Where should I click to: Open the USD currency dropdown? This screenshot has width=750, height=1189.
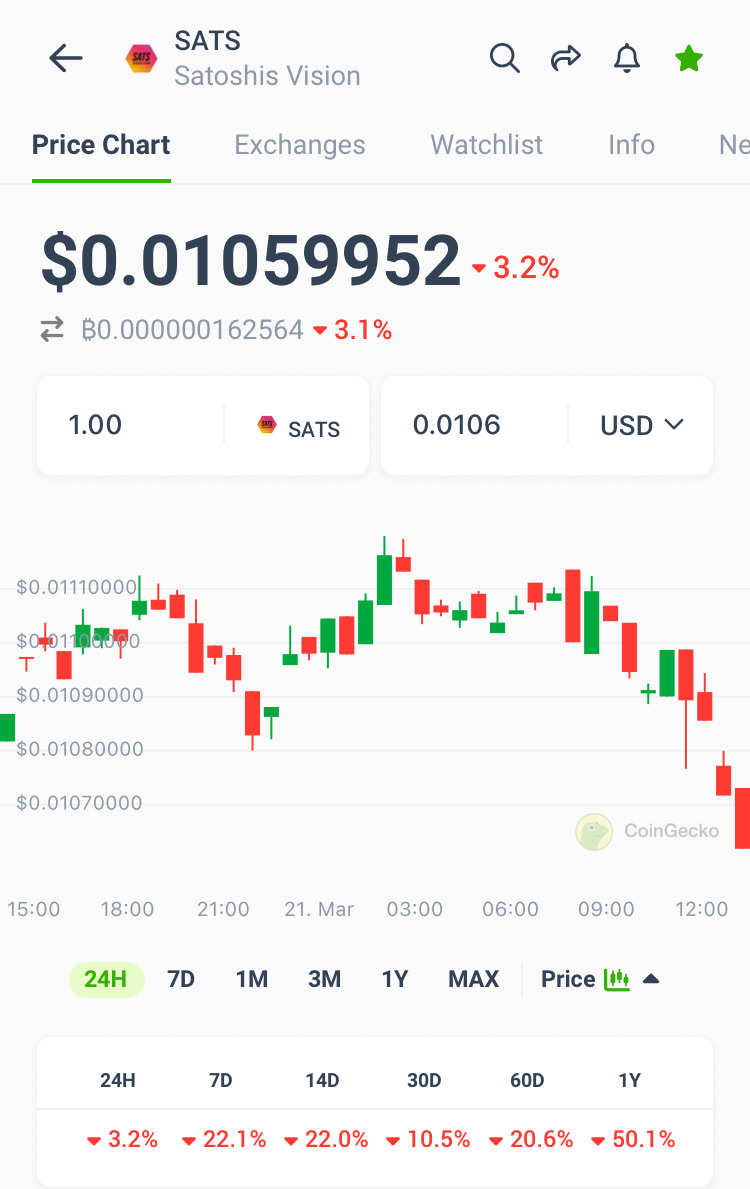(x=642, y=425)
